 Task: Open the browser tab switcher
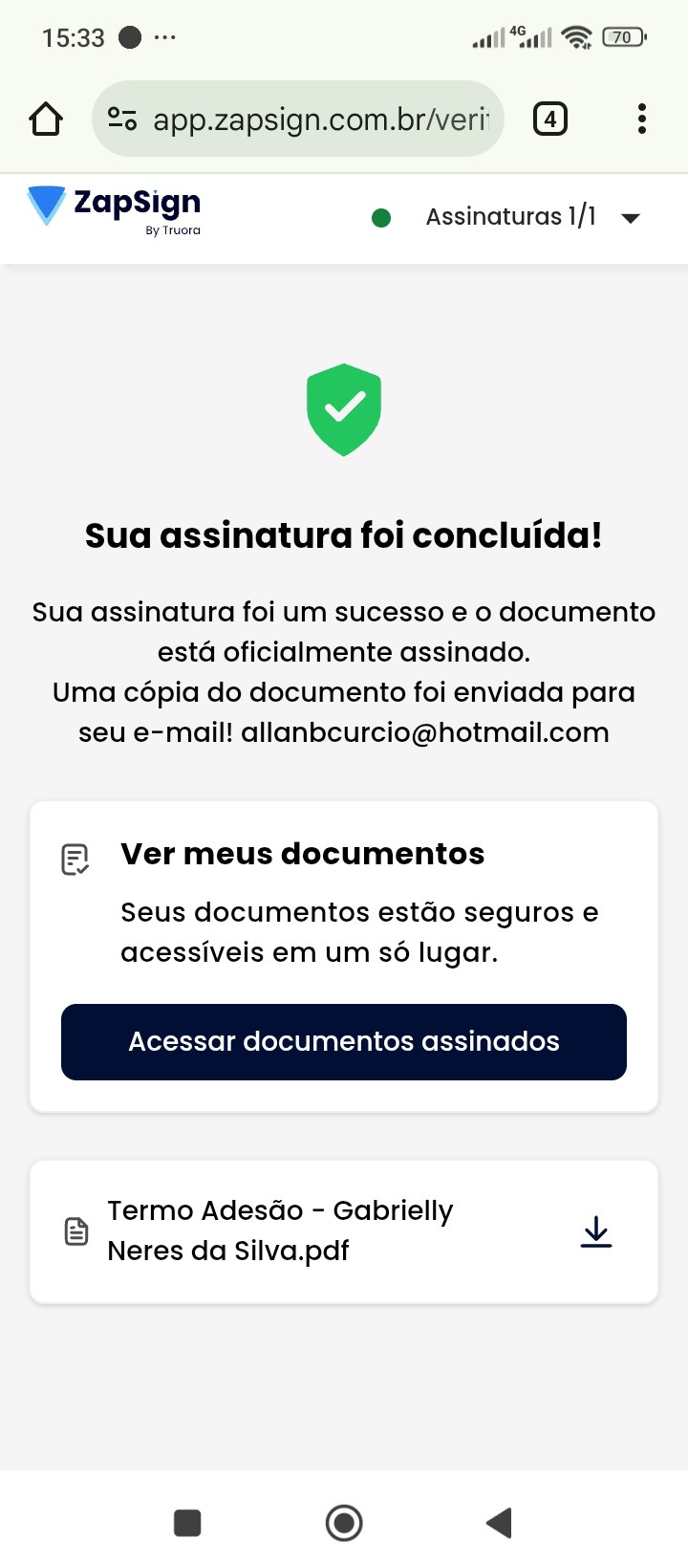tap(549, 120)
